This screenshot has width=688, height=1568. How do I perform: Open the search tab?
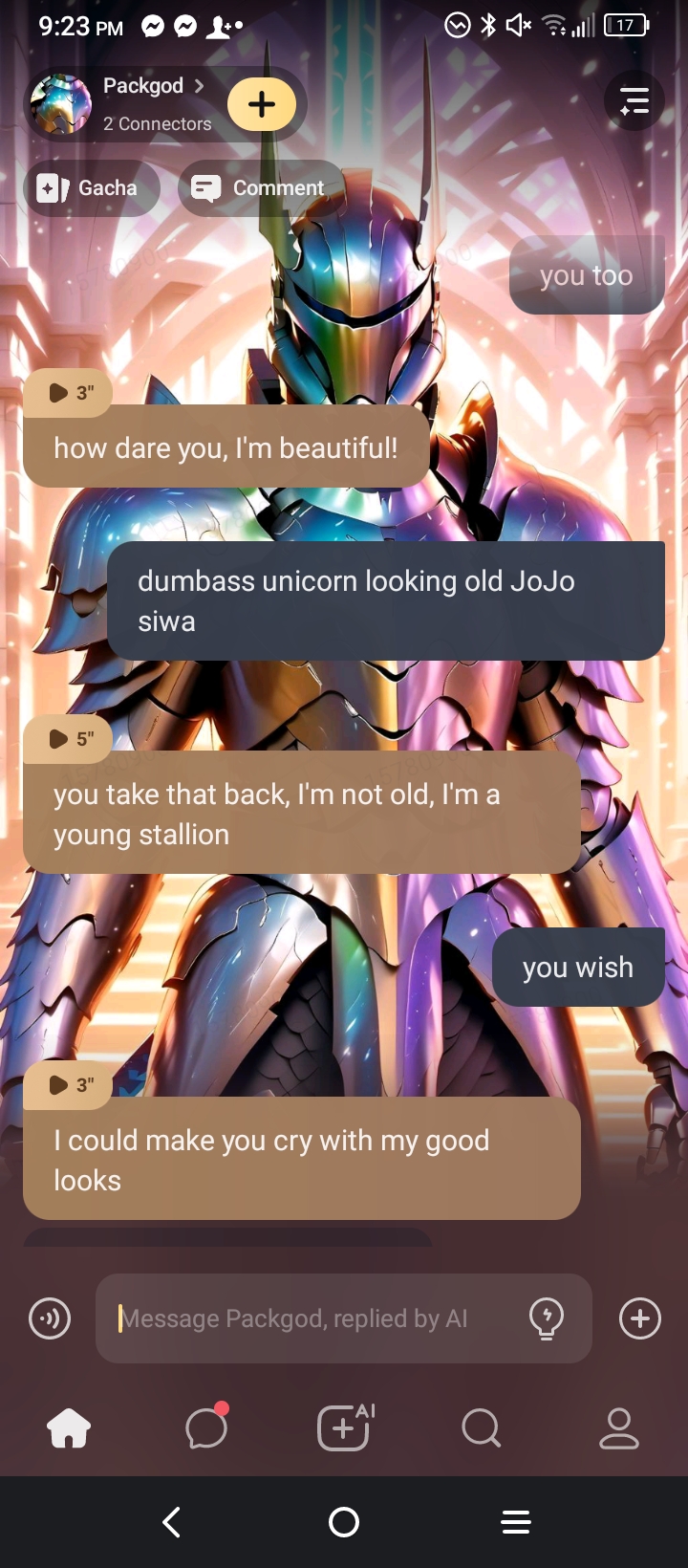tap(481, 1428)
